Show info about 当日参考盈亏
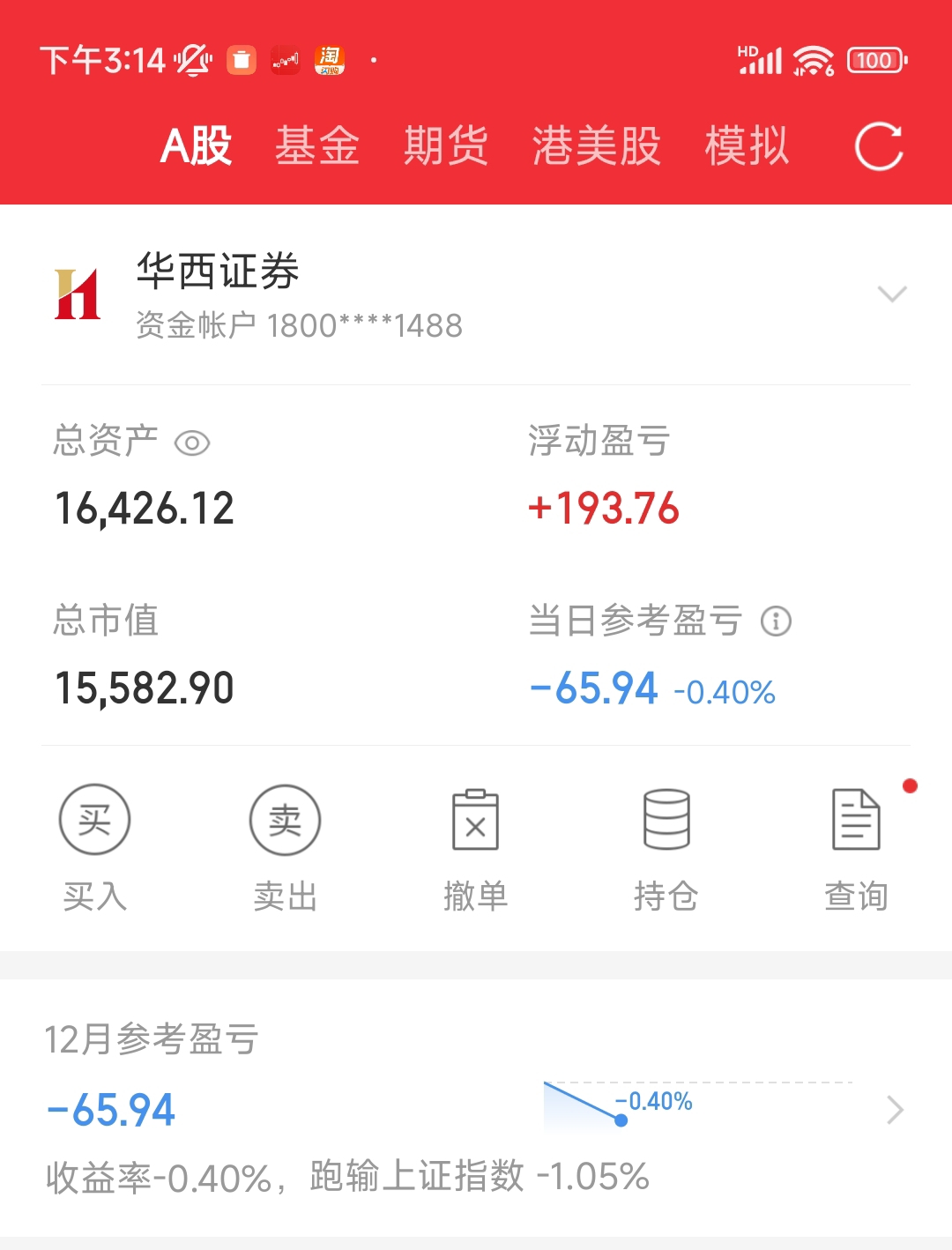952x1250 pixels. (776, 621)
